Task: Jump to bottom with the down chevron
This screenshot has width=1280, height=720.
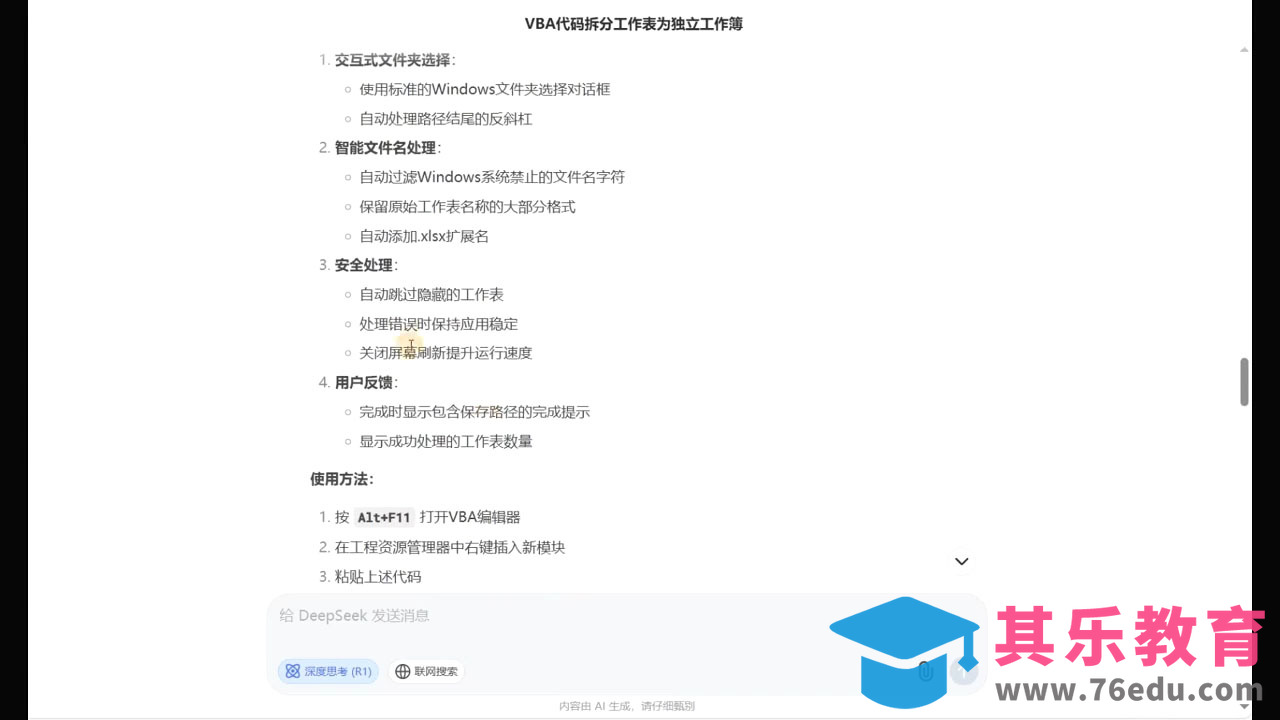Action: (961, 562)
